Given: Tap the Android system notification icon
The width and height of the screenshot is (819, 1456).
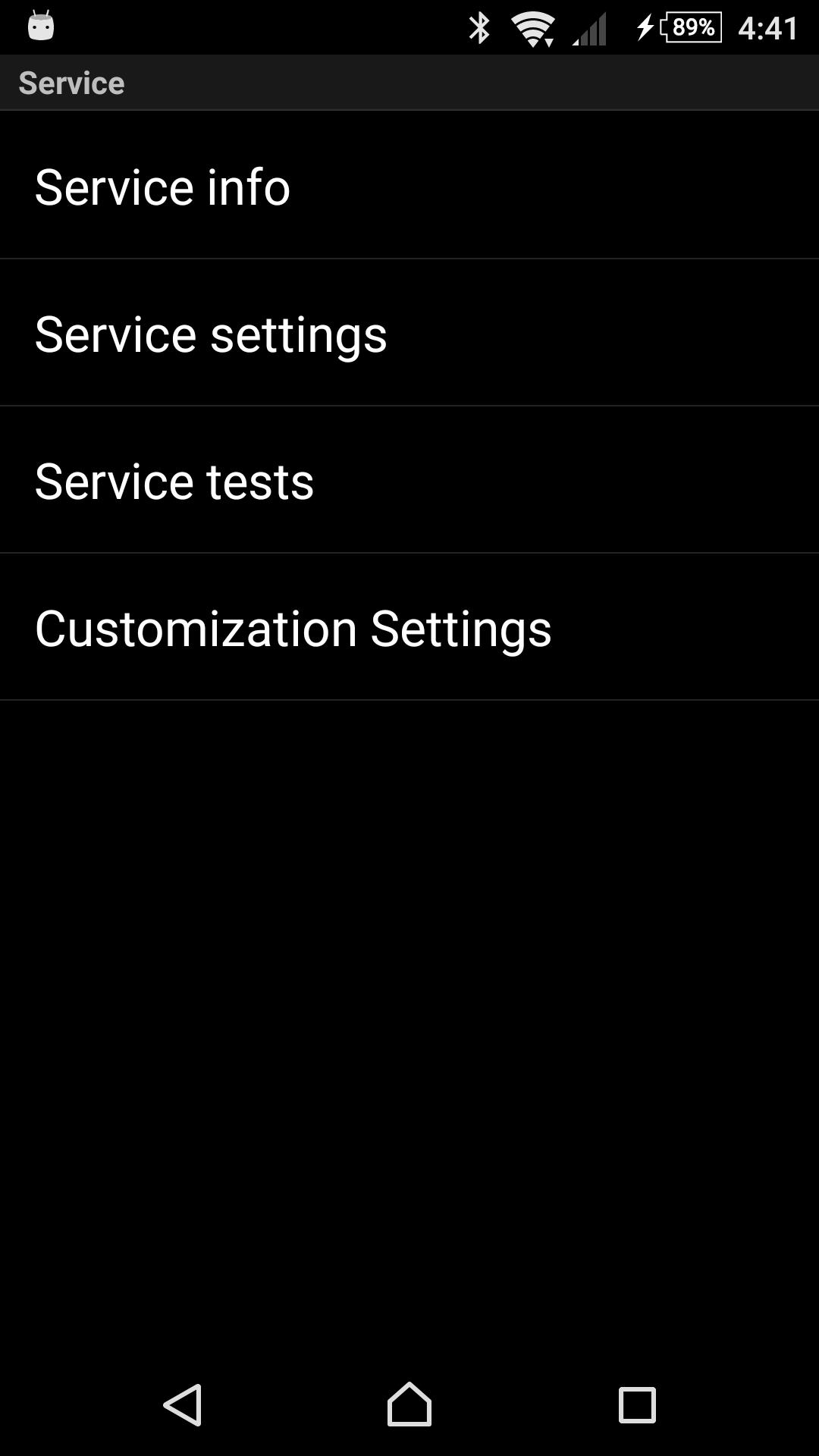Looking at the screenshot, I should click(x=42, y=27).
